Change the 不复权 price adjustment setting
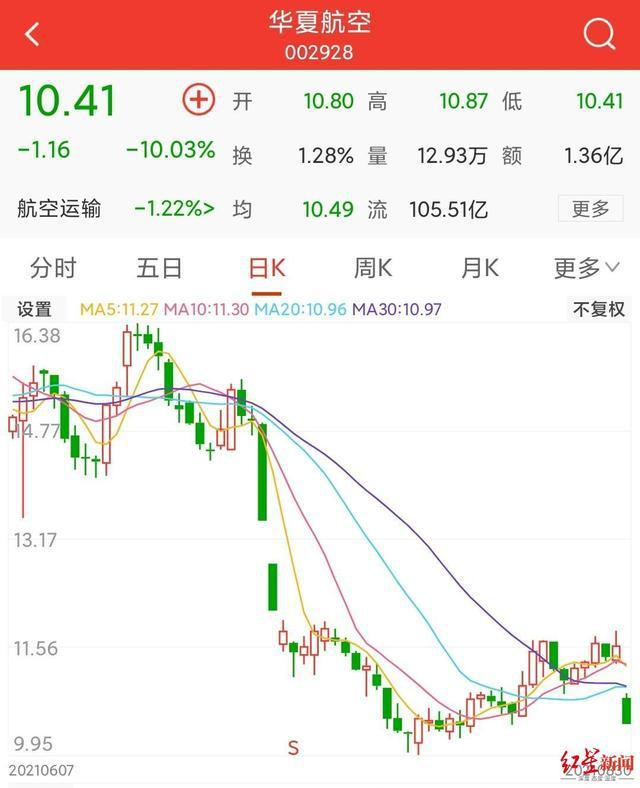640x788 pixels. tap(599, 310)
